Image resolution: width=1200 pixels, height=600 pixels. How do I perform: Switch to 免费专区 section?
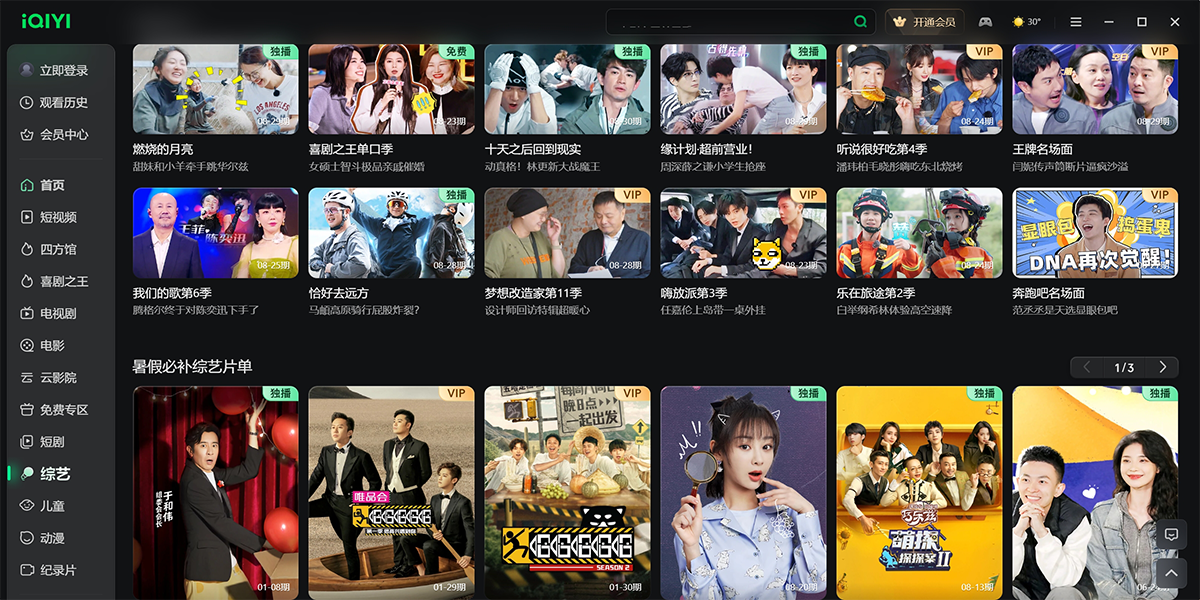[62, 410]
